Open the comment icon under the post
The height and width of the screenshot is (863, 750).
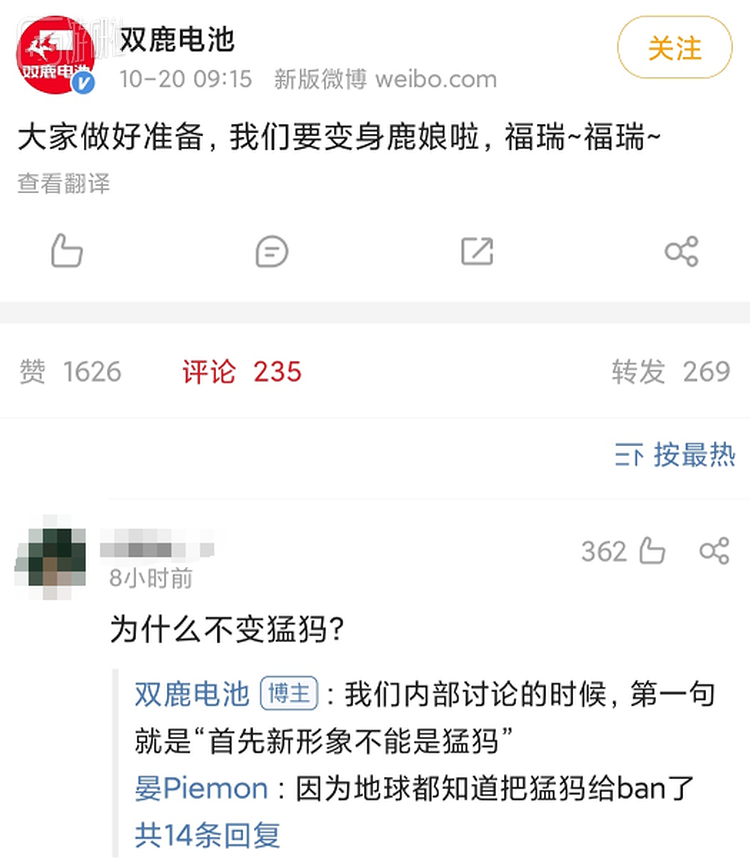(271, 251)
